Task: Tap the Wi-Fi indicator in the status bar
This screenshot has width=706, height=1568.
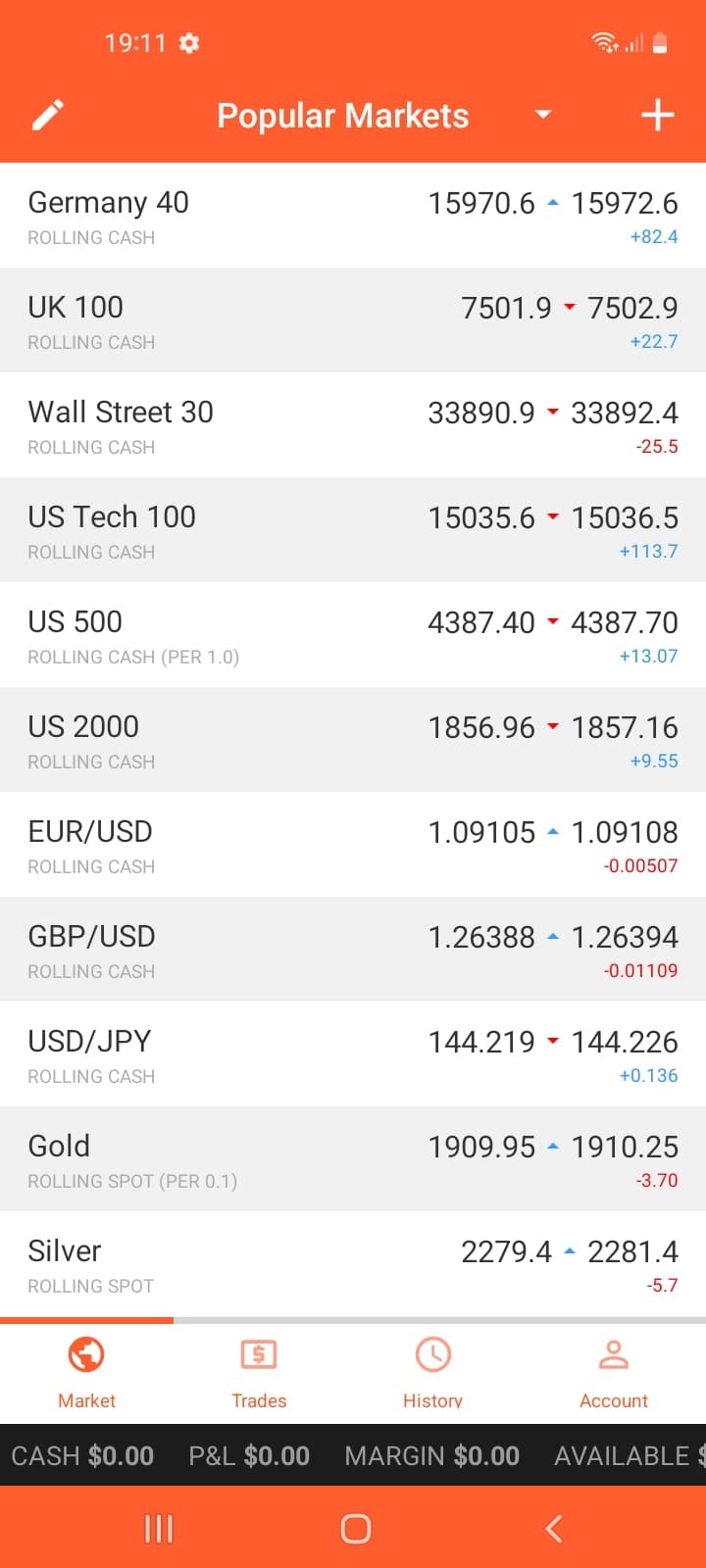Action: pyautogui.click(x=603, y=43)
